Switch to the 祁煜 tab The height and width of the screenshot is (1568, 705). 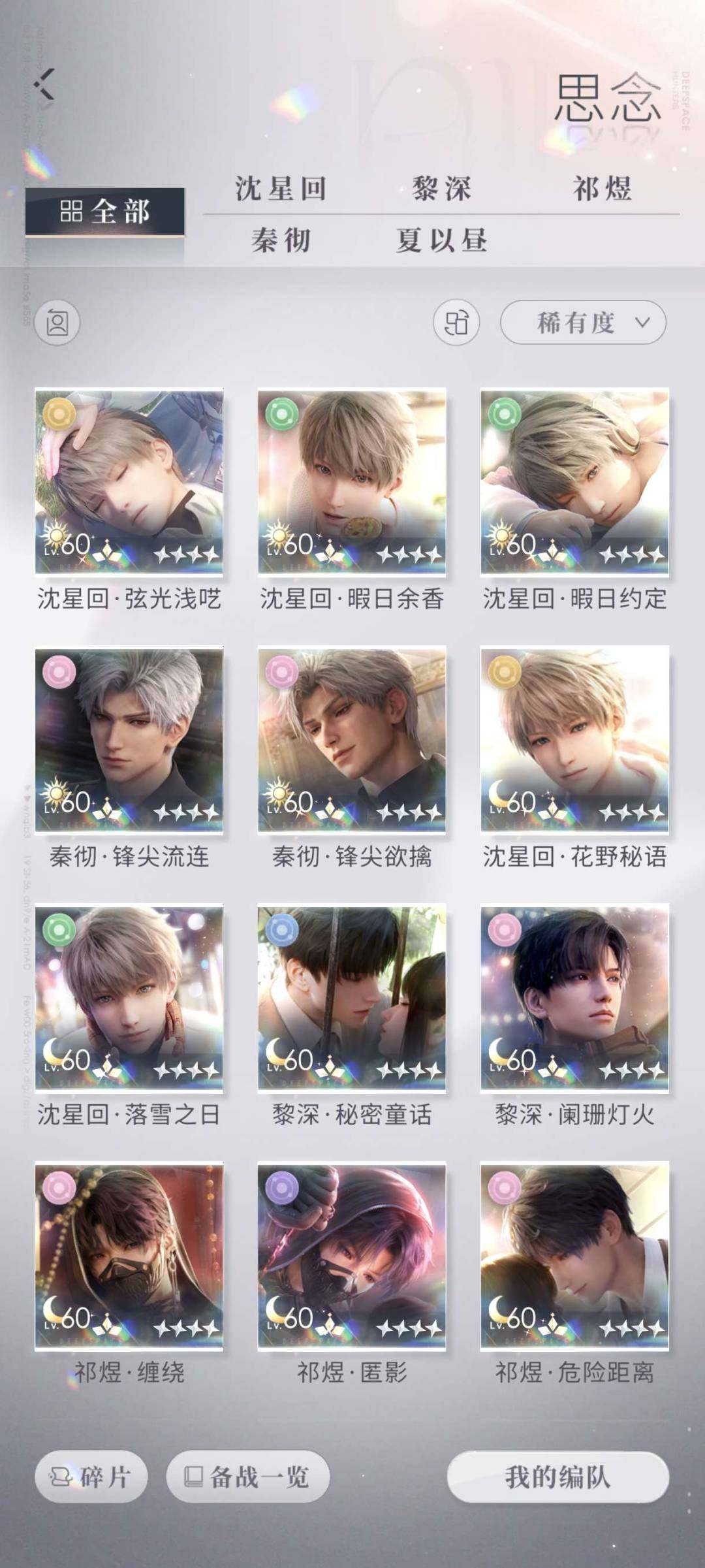[602, 189]
